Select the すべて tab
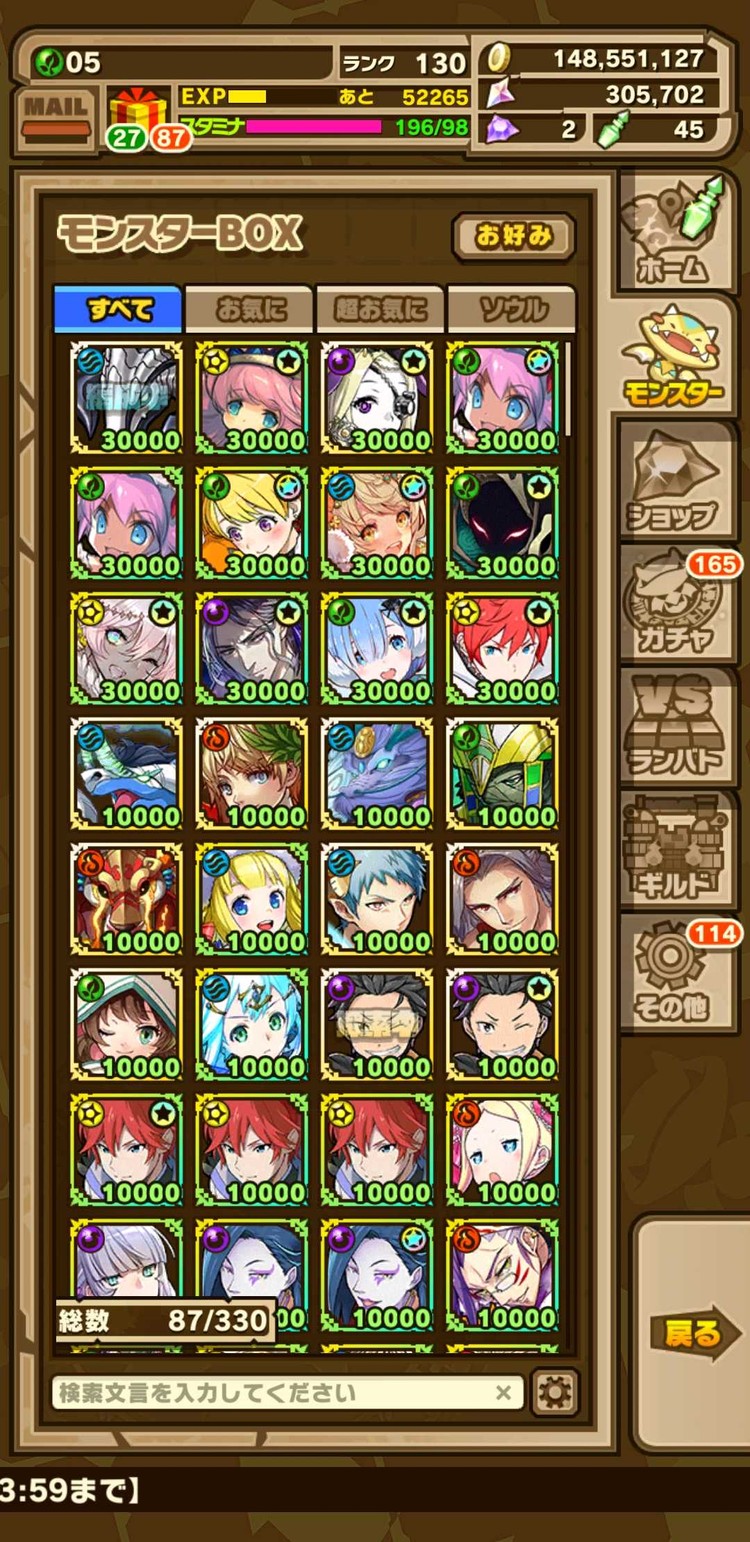 (118, 309)
